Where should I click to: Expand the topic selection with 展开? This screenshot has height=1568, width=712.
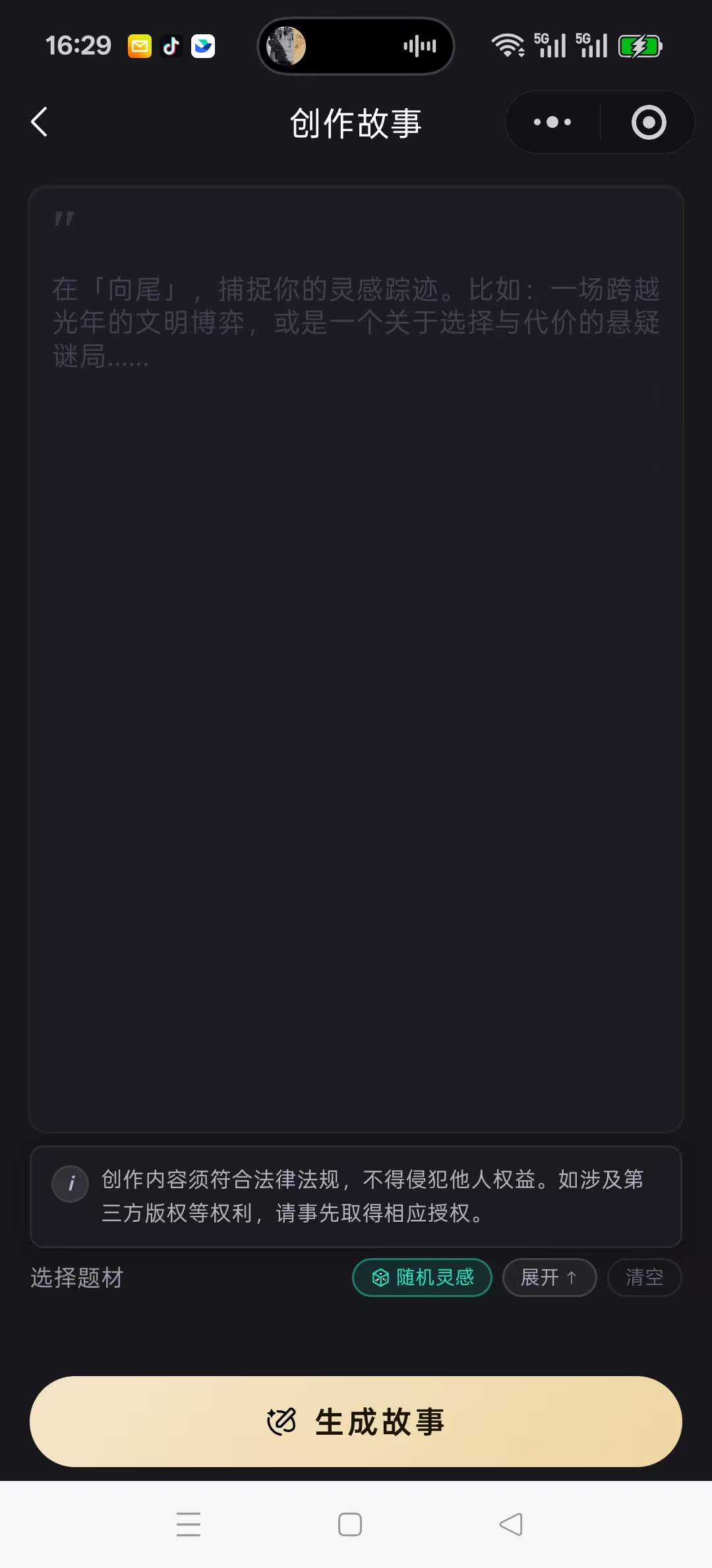(x=549, y=1277)
